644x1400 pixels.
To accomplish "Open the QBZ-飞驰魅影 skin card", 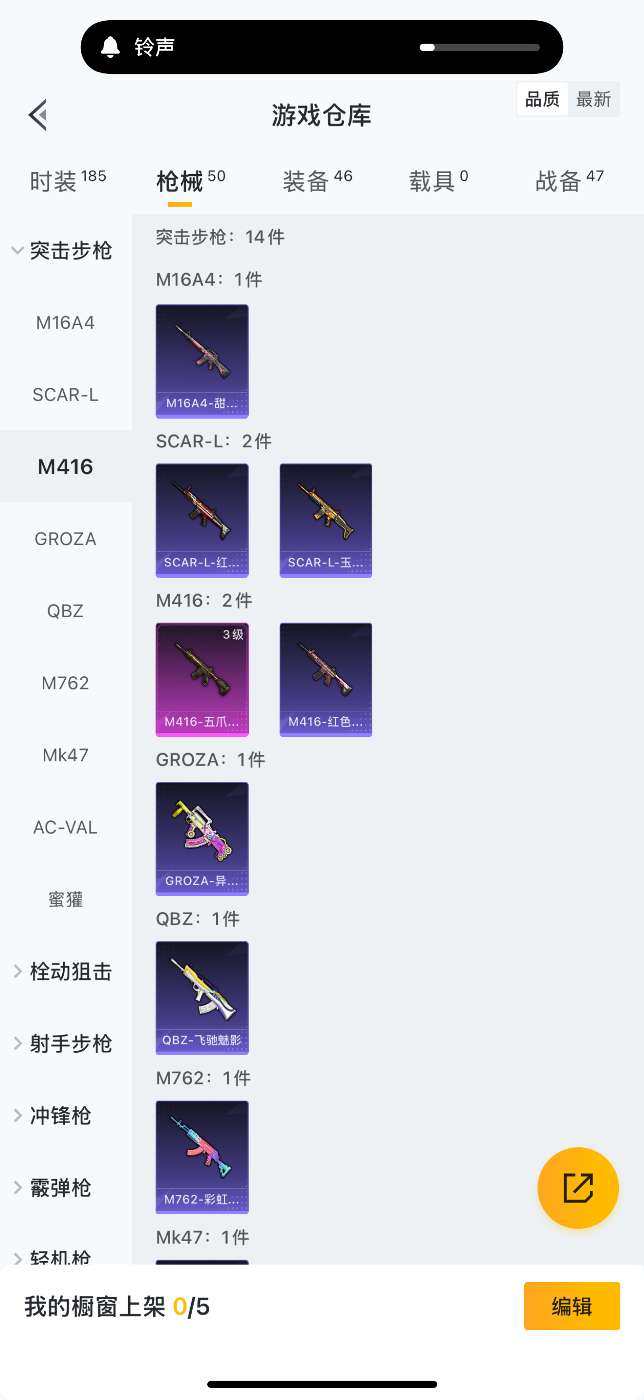I will 202,997.
